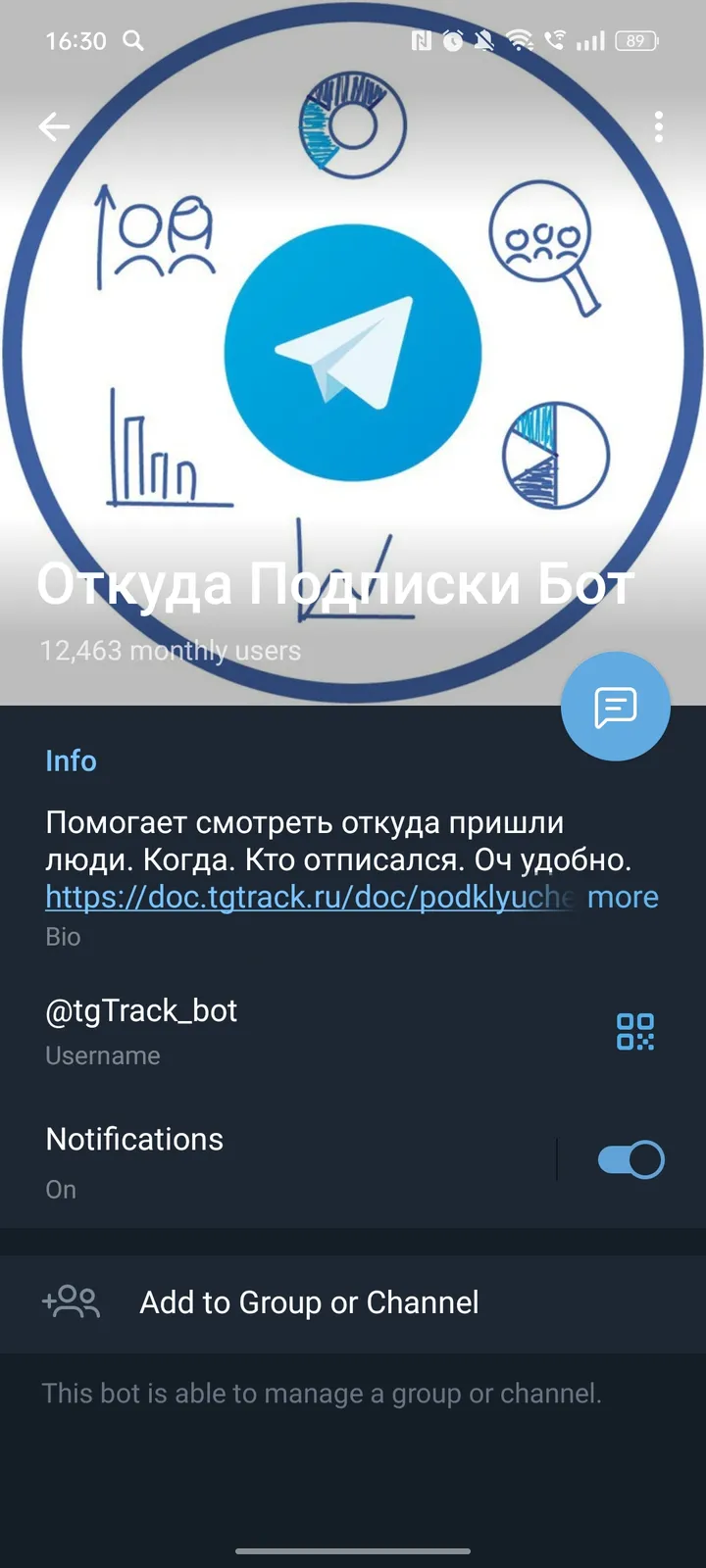Tap the Add to Group person icon

[71, 1302]
